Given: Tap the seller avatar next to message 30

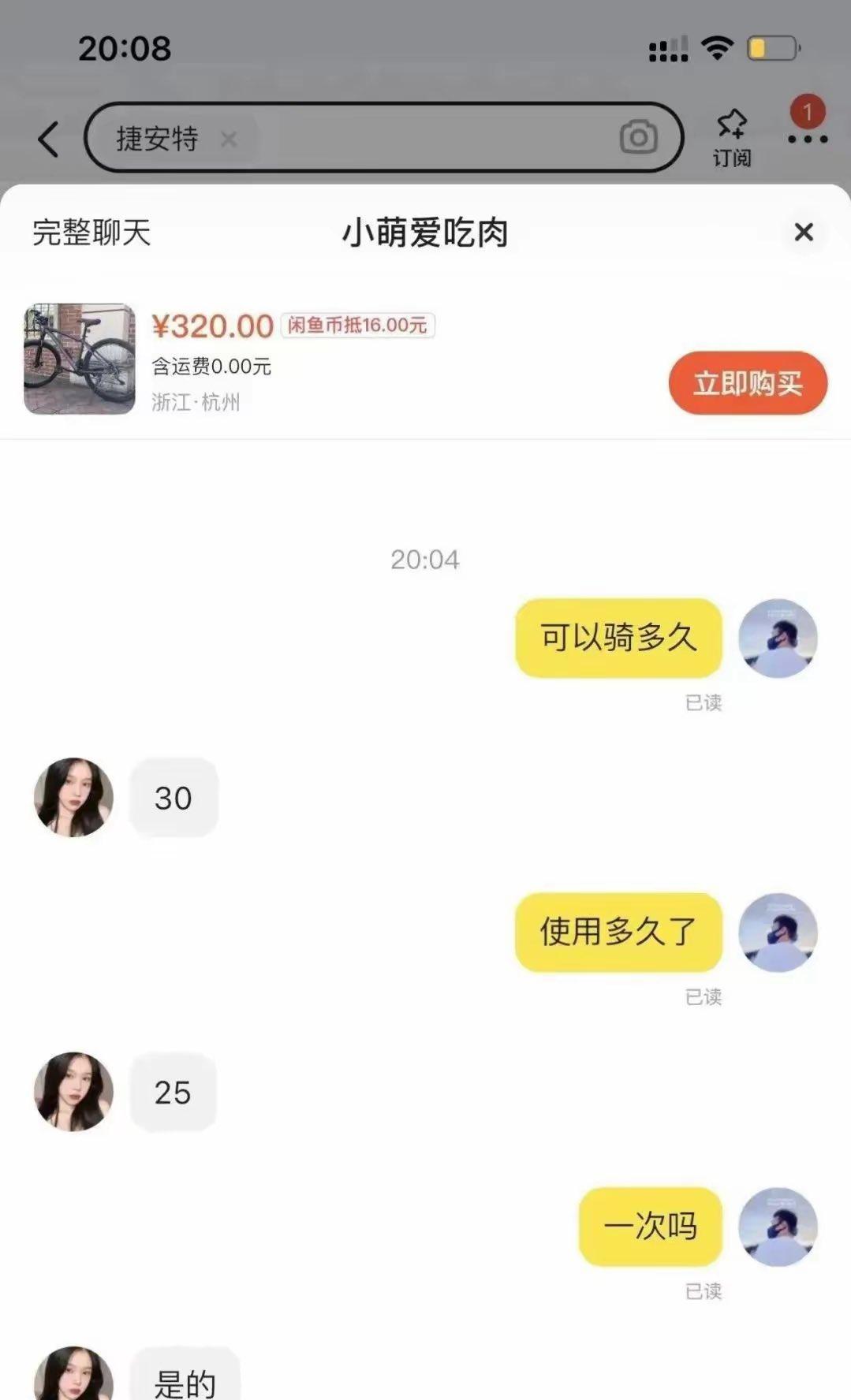Looking at the screenshot, I should click(x=73, y=797).
